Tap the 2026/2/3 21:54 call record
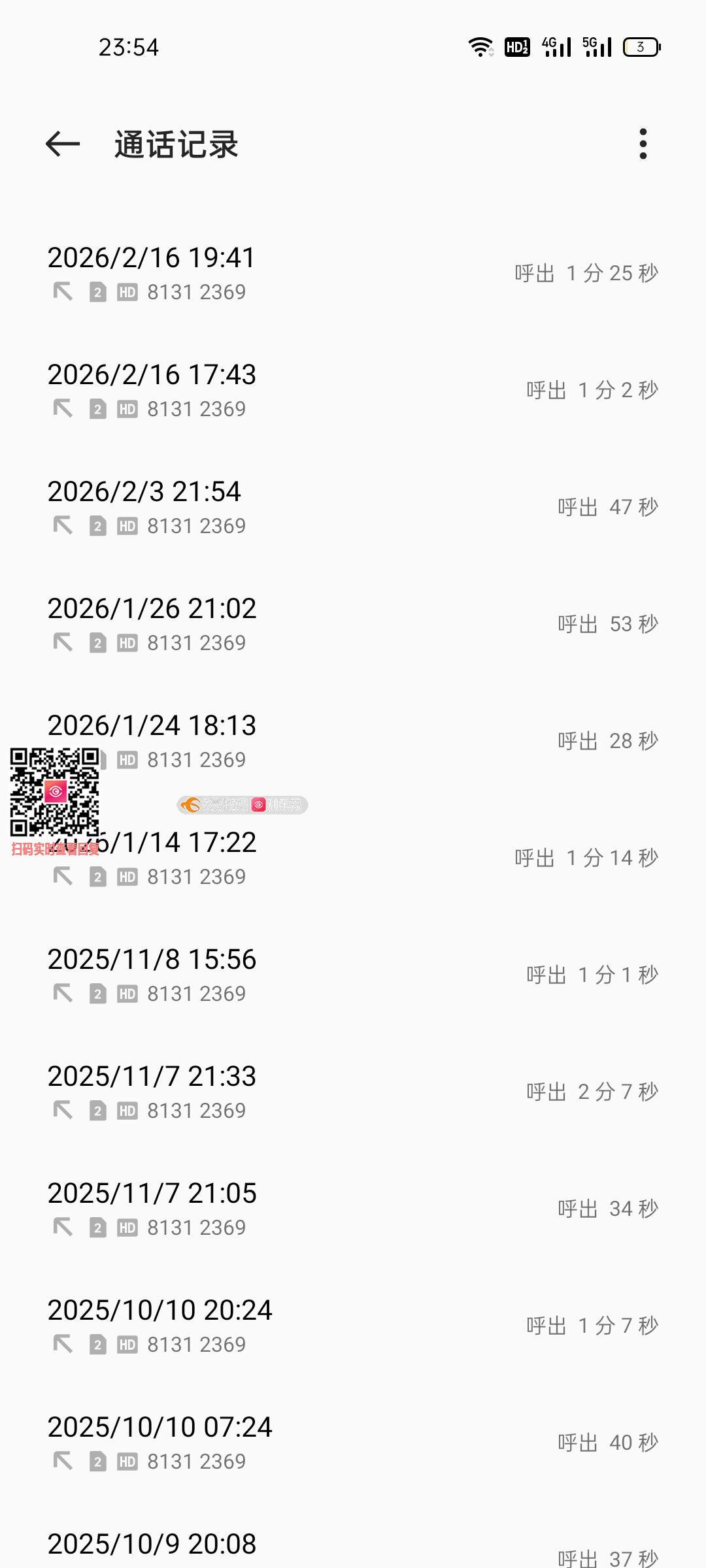 point(353,507)
